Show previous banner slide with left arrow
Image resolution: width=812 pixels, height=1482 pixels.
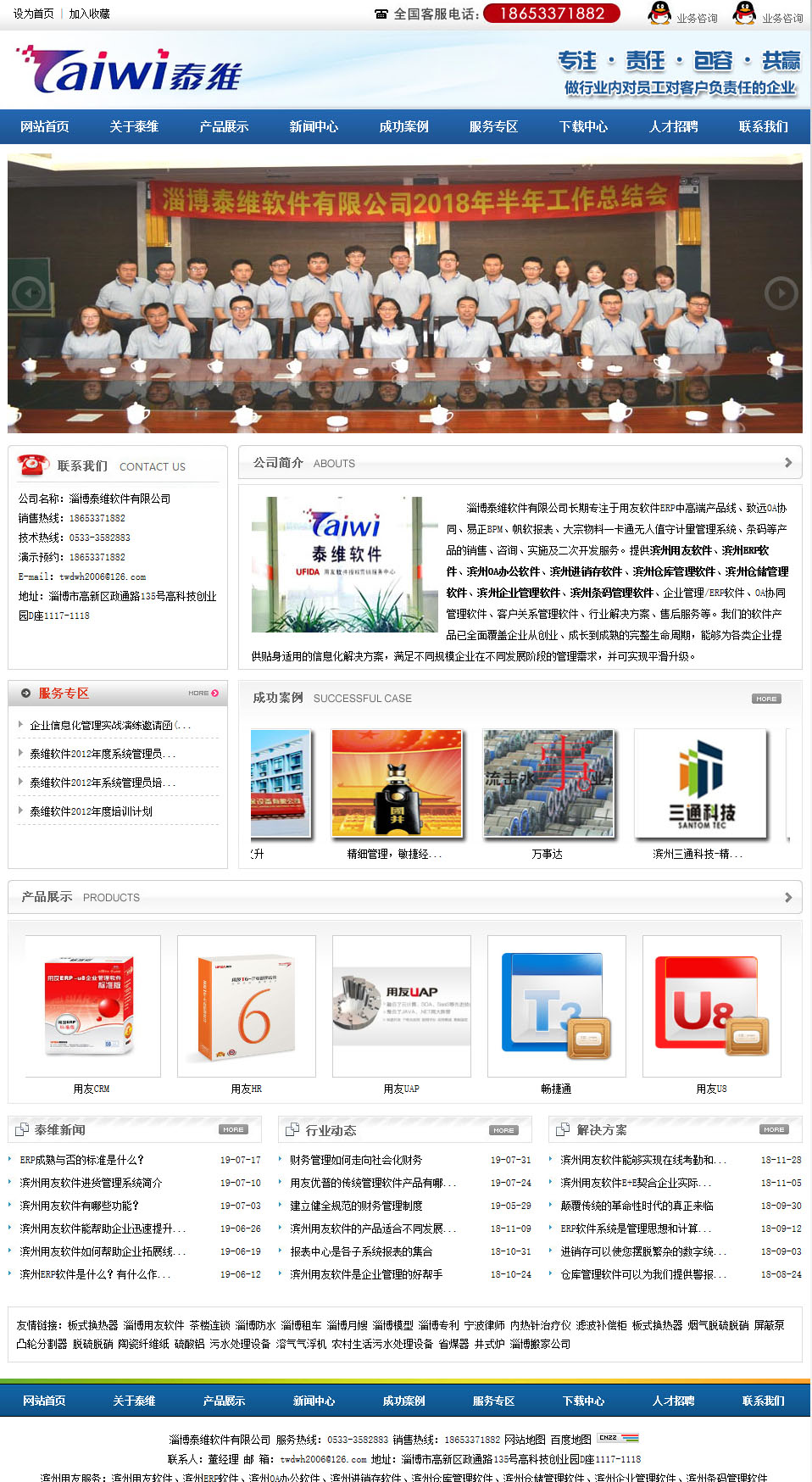pos(29,293)
